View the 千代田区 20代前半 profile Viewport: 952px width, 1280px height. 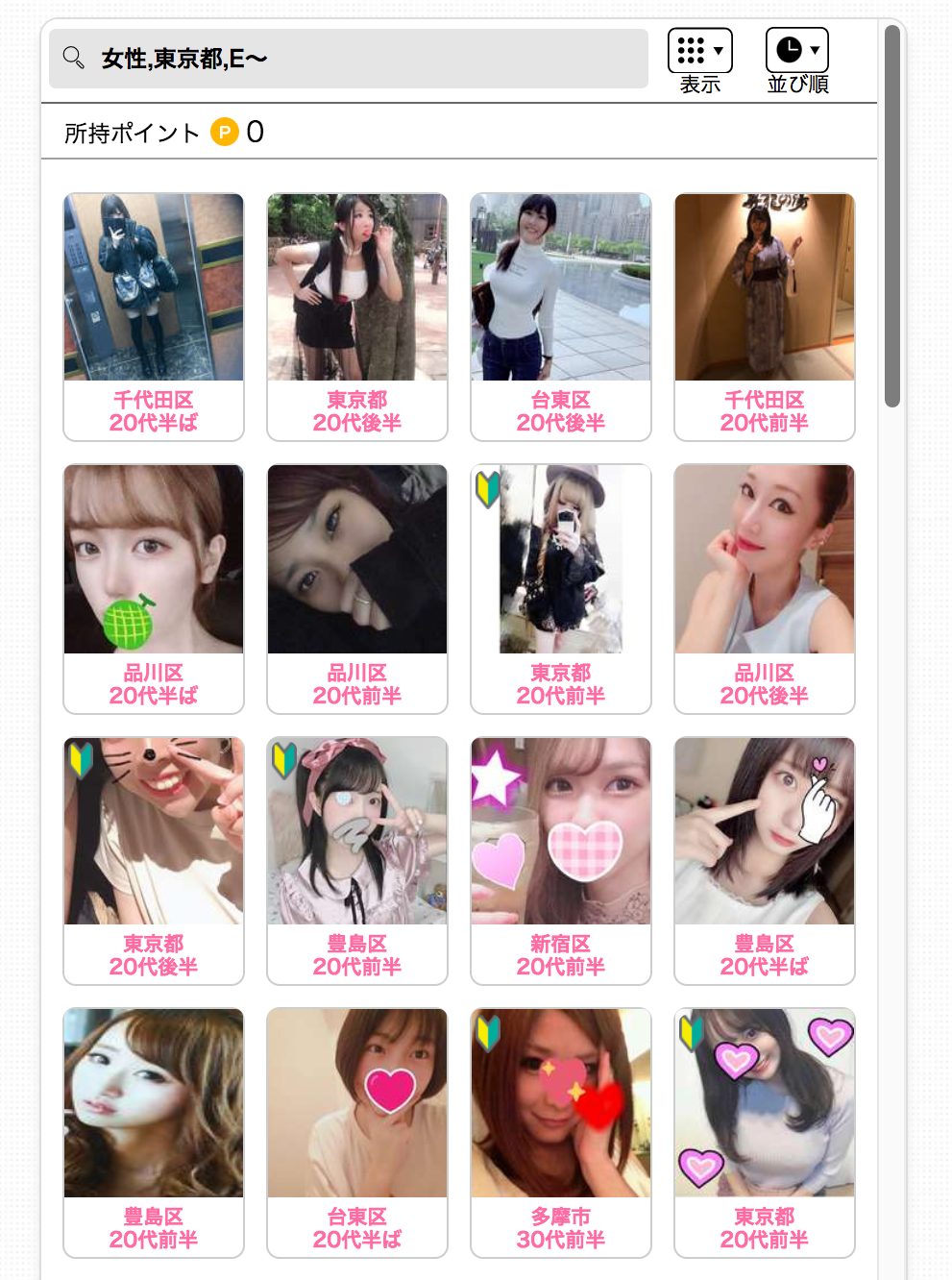point(765,316)
